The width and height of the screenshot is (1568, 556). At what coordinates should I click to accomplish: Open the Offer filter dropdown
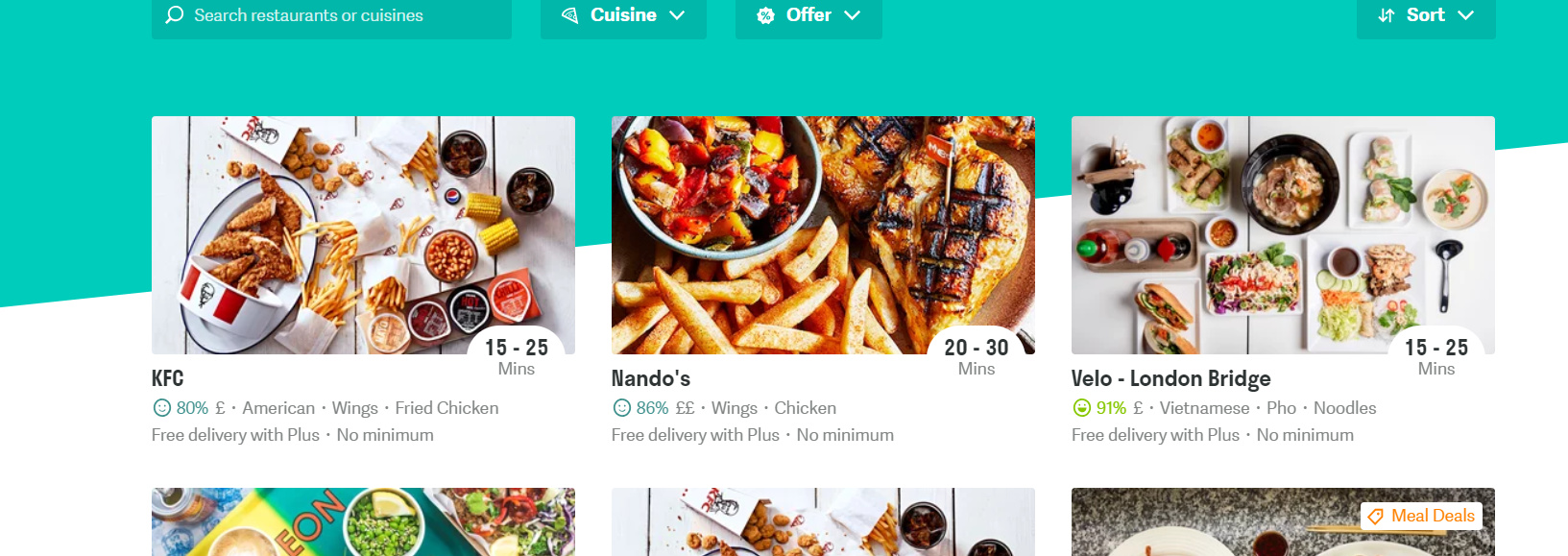pyautogui.click(x=808, y=15)
